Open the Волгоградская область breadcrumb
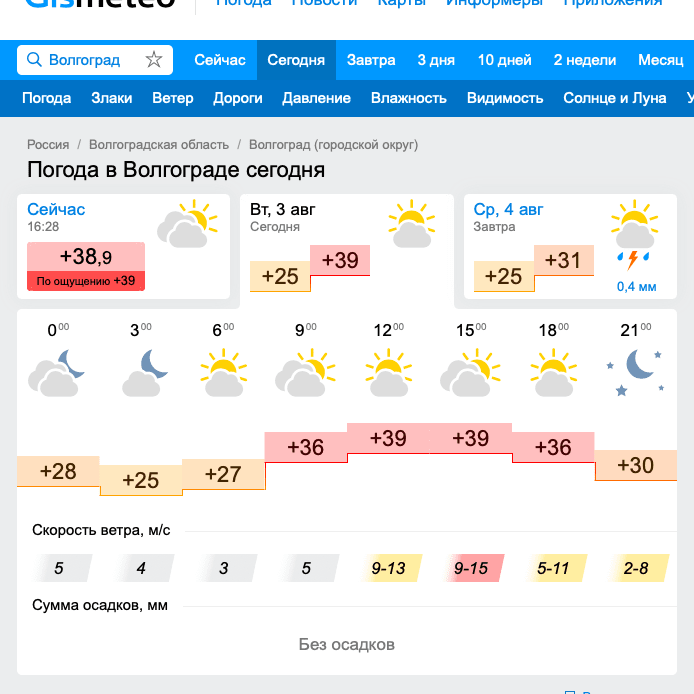Viewport: 694px width, 694px height. [x=159, y=145]
